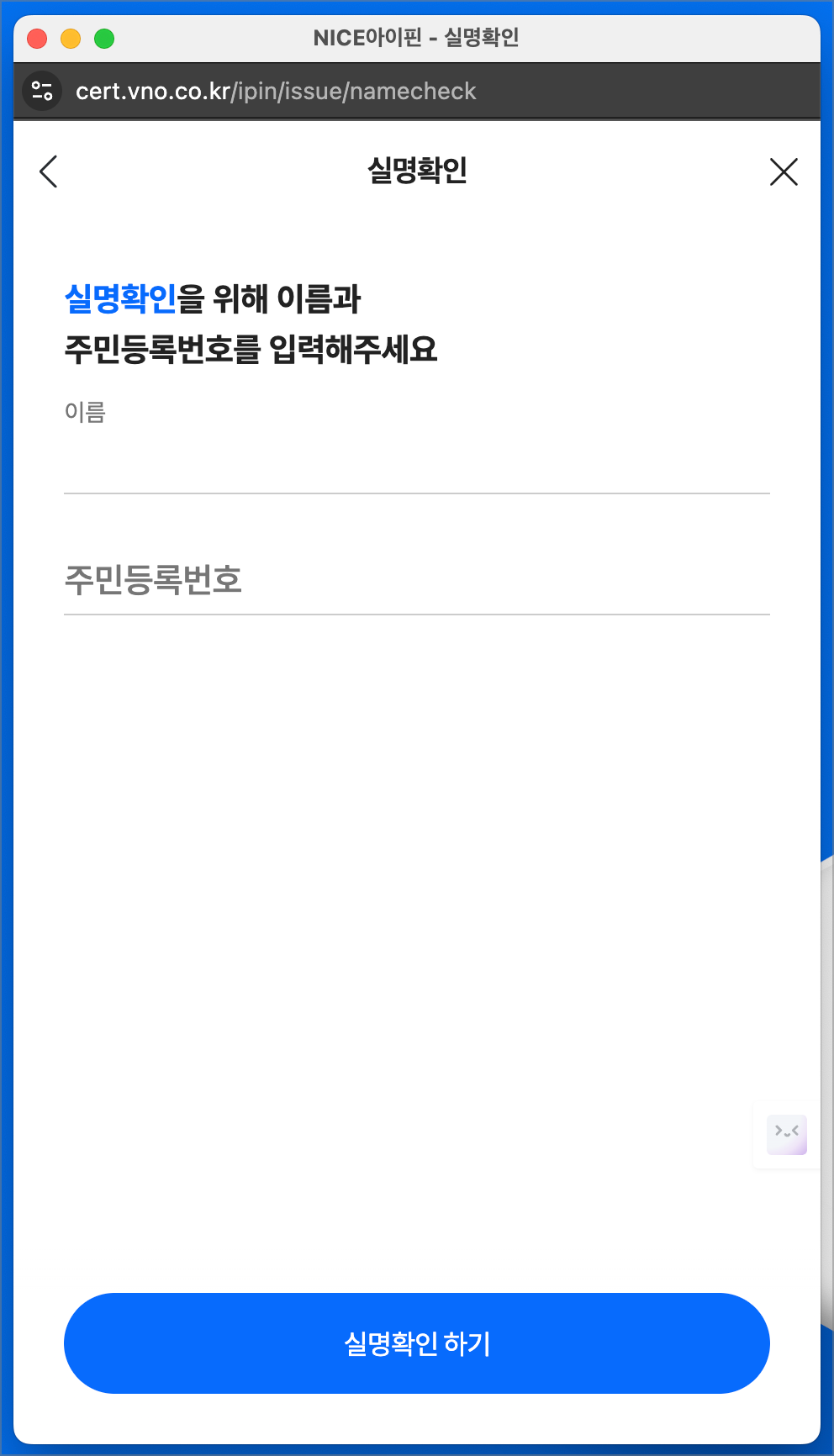Viewport: 834px width, 1456px height.
Task: Select the resident registration number entry line
Action: tap(417, 615)
